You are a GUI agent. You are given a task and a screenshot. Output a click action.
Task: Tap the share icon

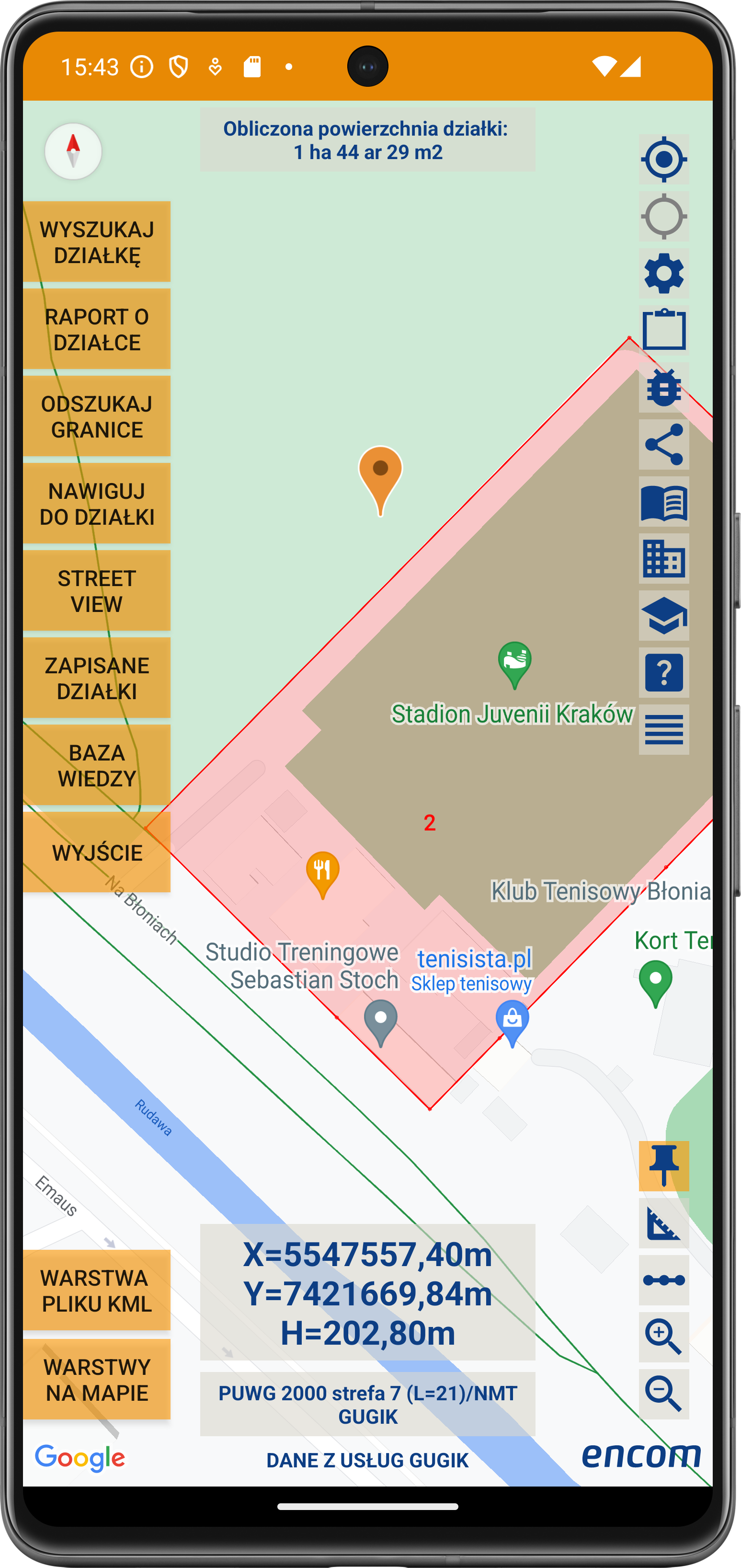(x=663, y=444)
